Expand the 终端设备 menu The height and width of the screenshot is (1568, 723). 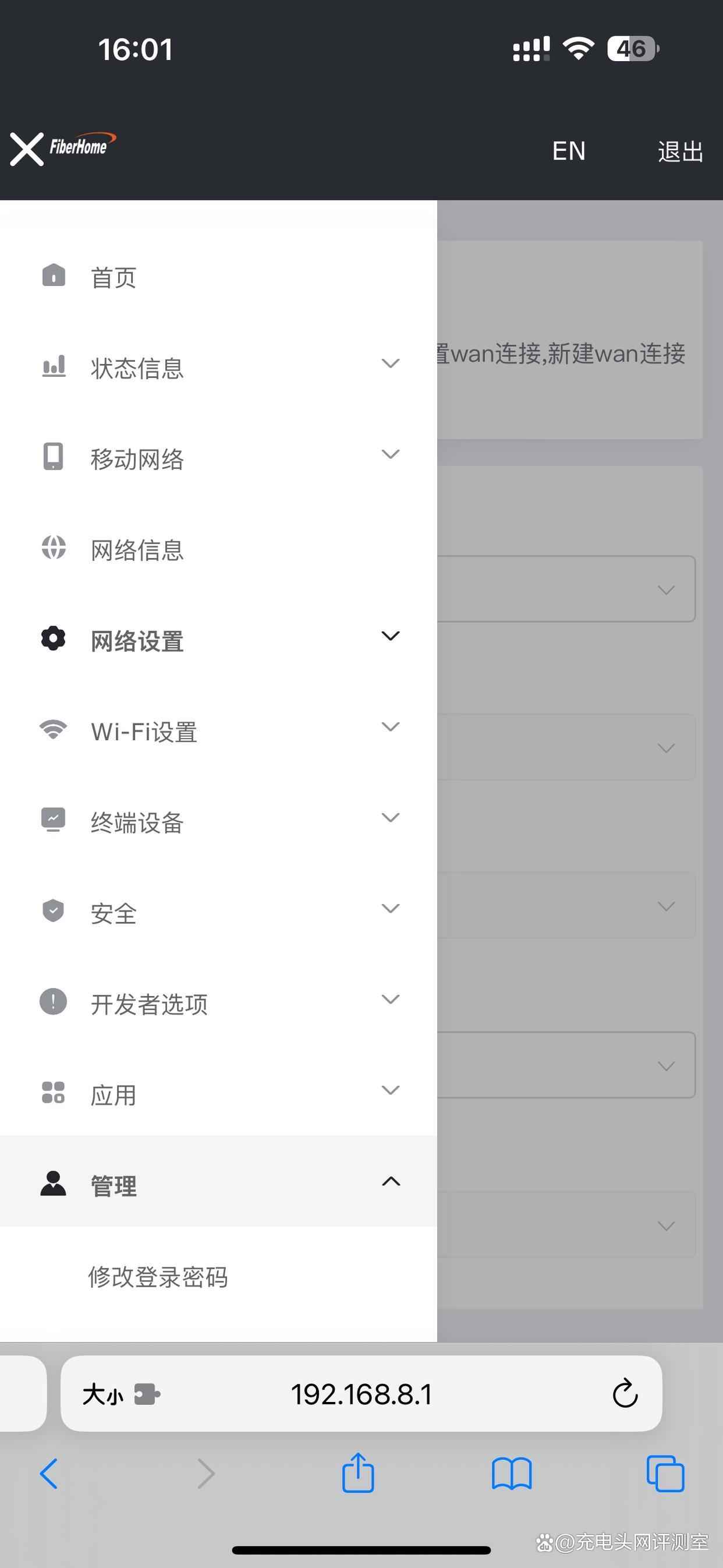(x=218, y=822)
